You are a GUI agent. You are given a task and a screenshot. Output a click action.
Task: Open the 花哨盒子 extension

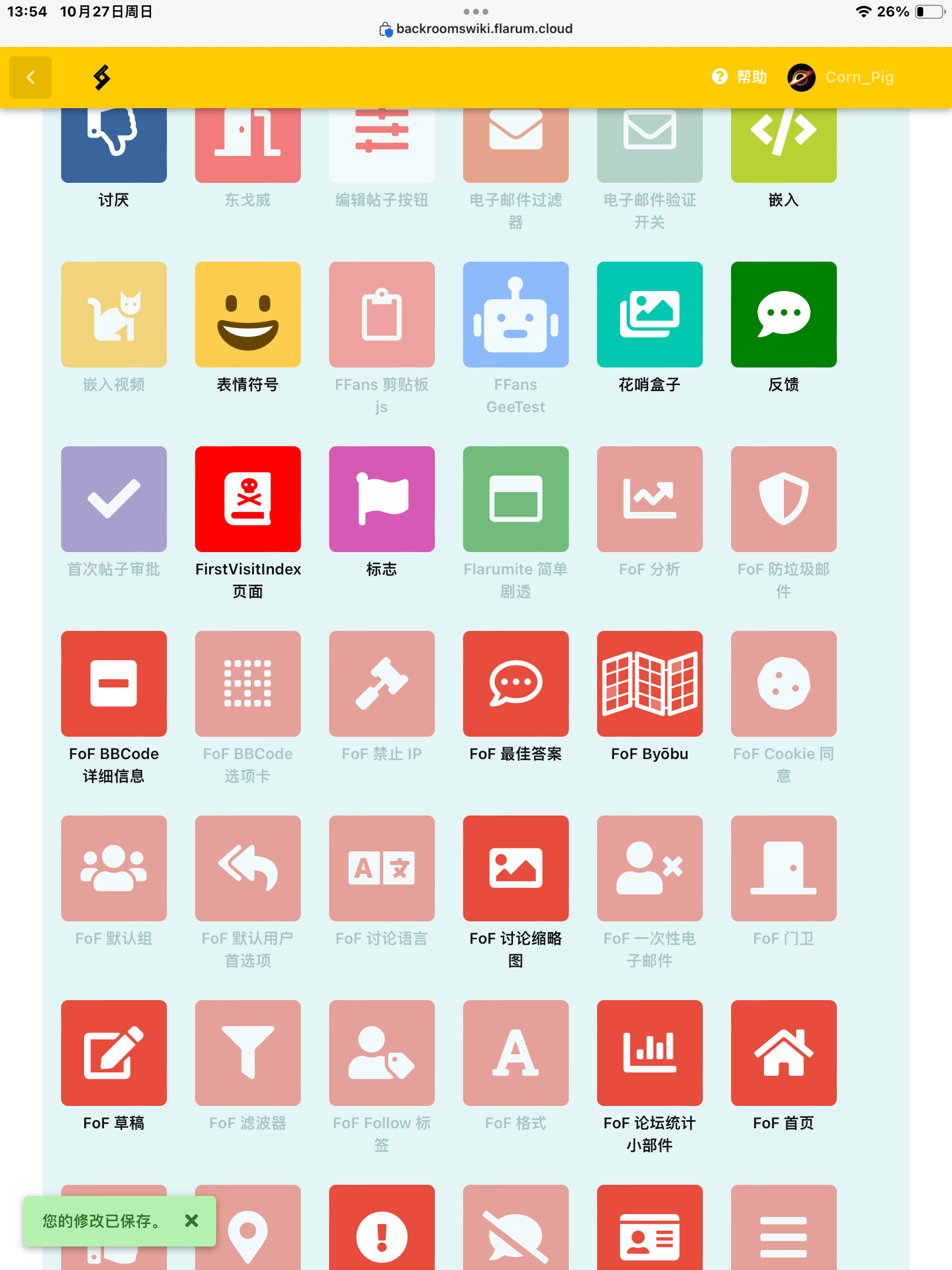[x=649, y=315]
